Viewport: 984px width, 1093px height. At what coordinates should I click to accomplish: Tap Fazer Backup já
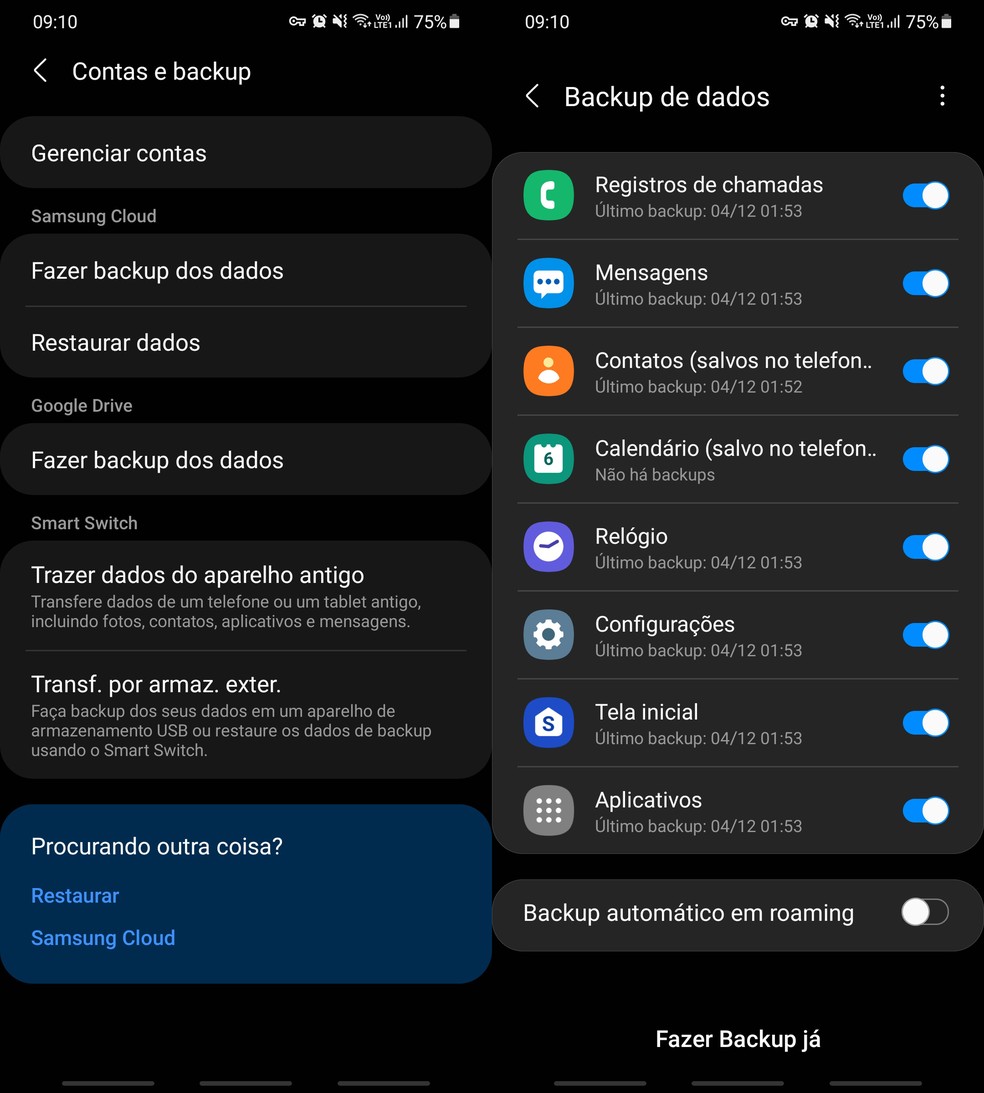[x=738, y=1039]
